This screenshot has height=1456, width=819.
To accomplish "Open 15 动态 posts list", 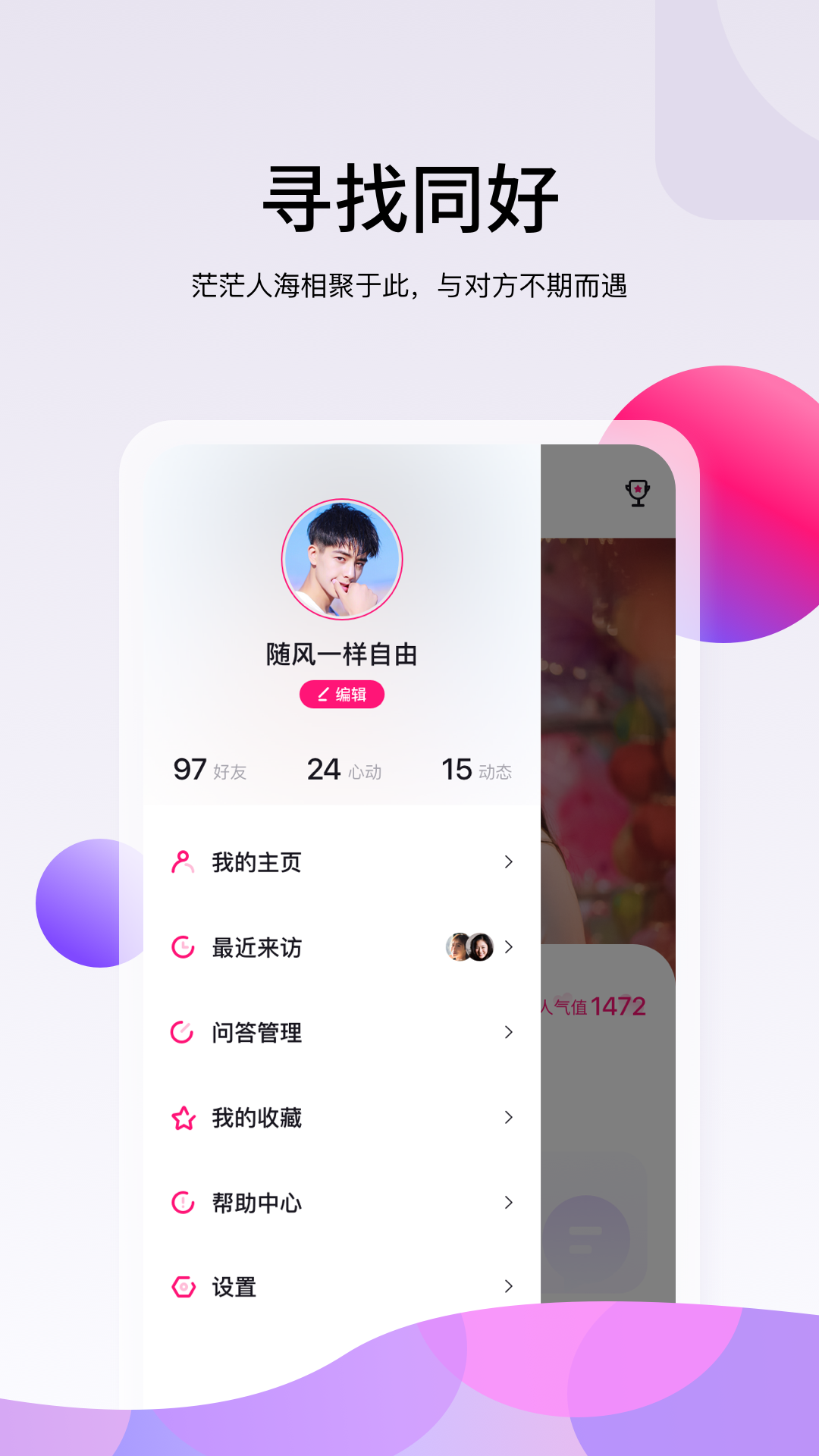I will click(x=478, y=769).
